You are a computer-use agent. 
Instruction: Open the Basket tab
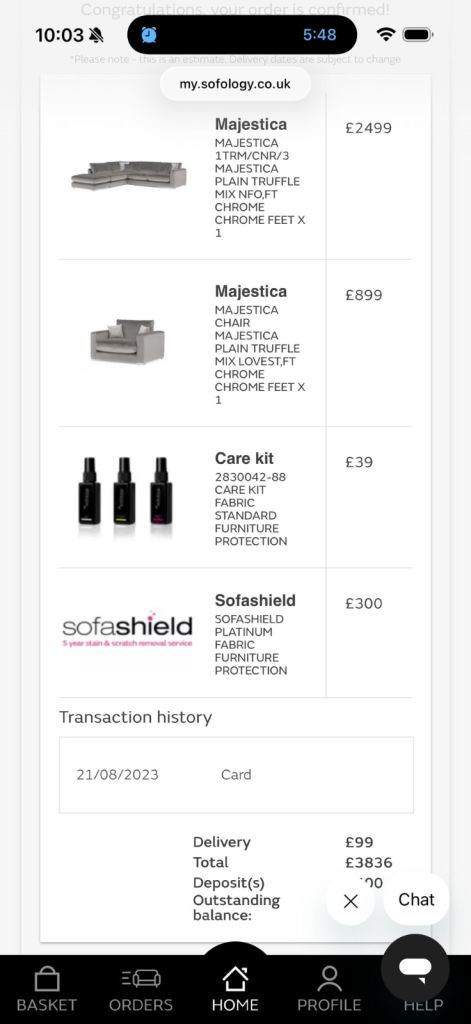coord(46,989)
